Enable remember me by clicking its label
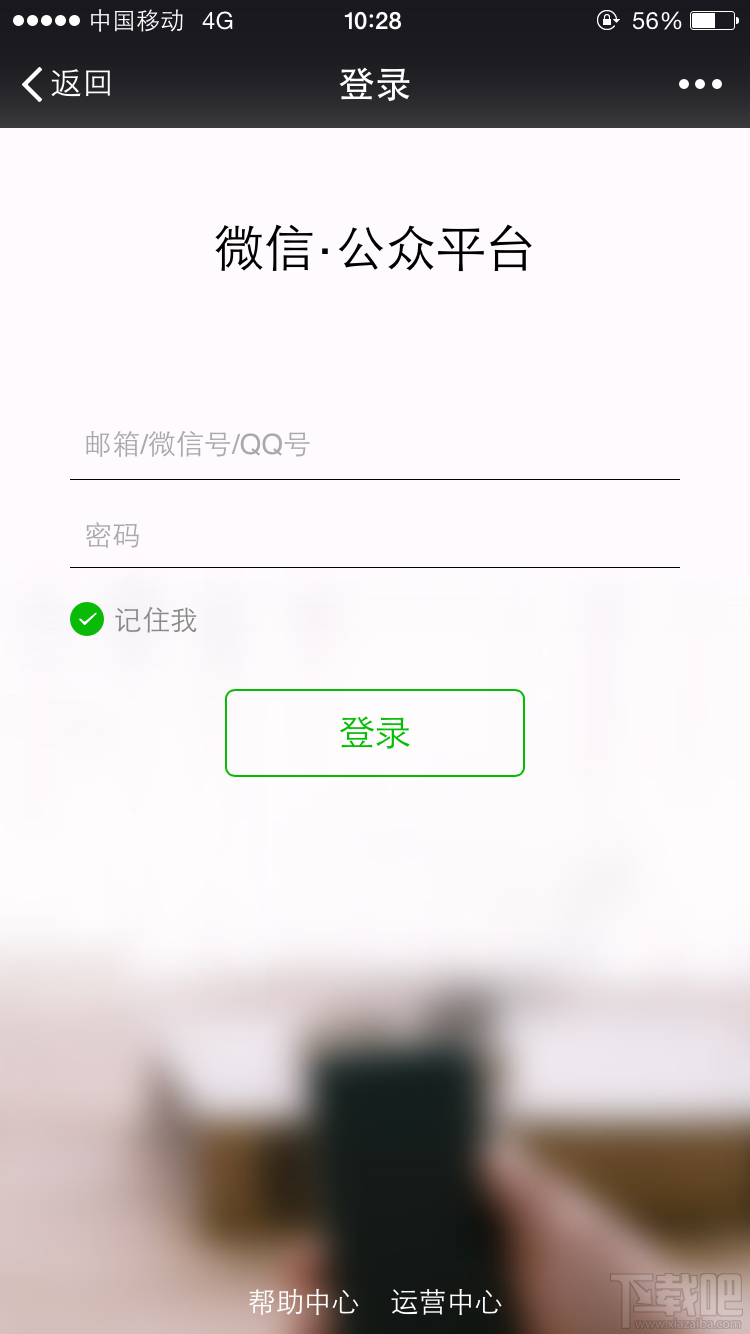Screen dimensions: 750x1334 point(160,620)
